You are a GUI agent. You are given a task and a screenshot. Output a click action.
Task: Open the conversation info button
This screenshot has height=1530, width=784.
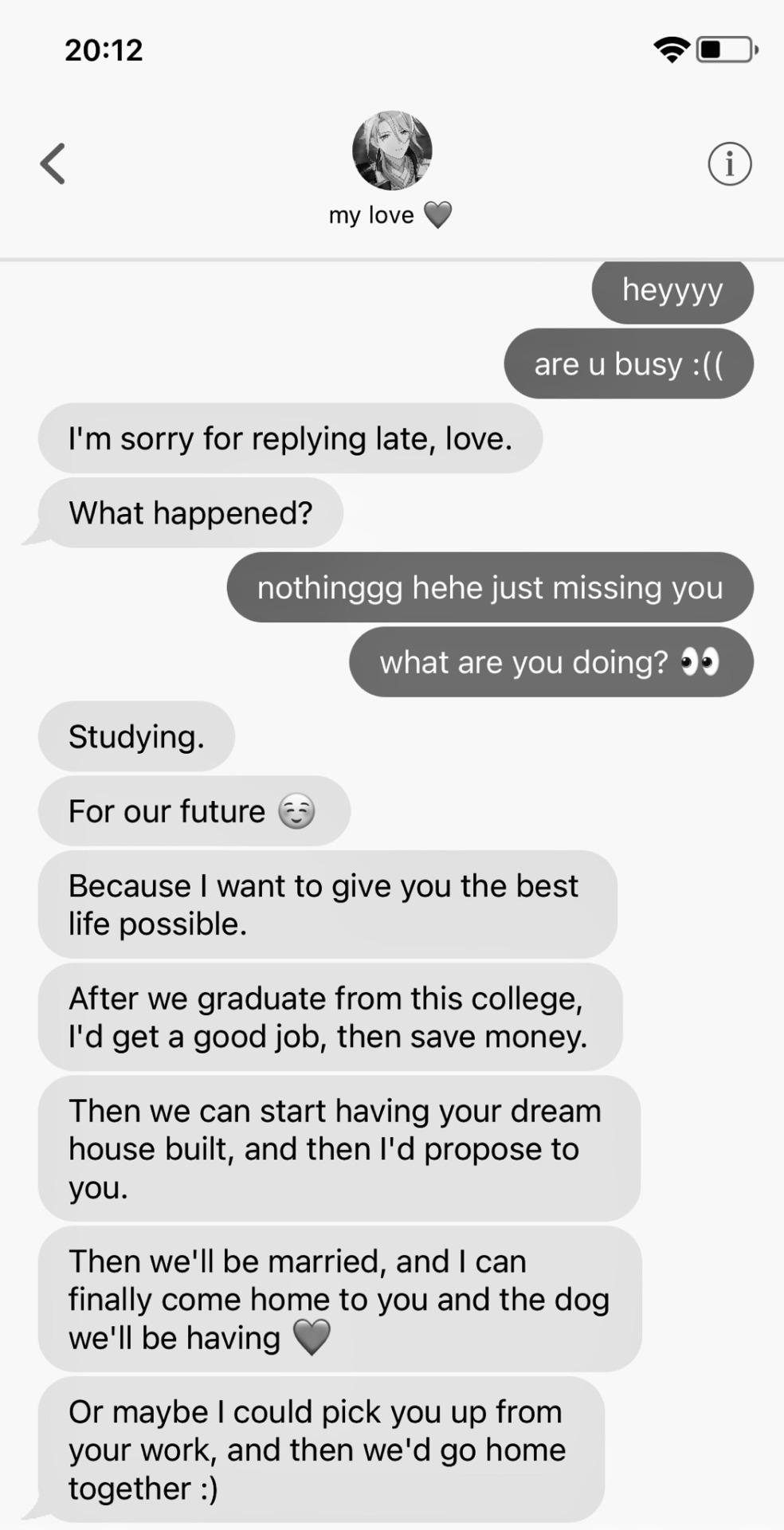(729, 164)
